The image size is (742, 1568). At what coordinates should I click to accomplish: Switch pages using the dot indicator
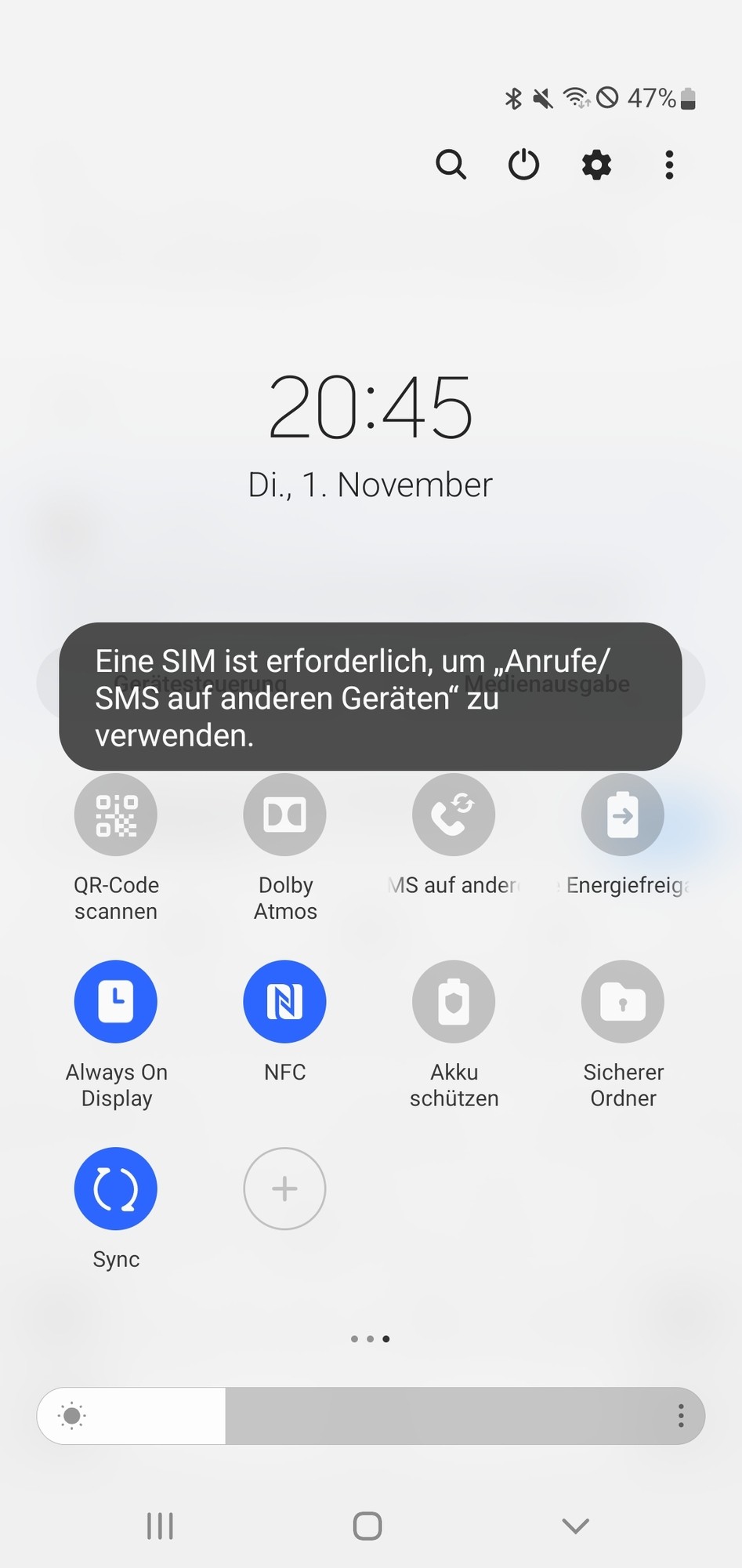coord(371,1338)
